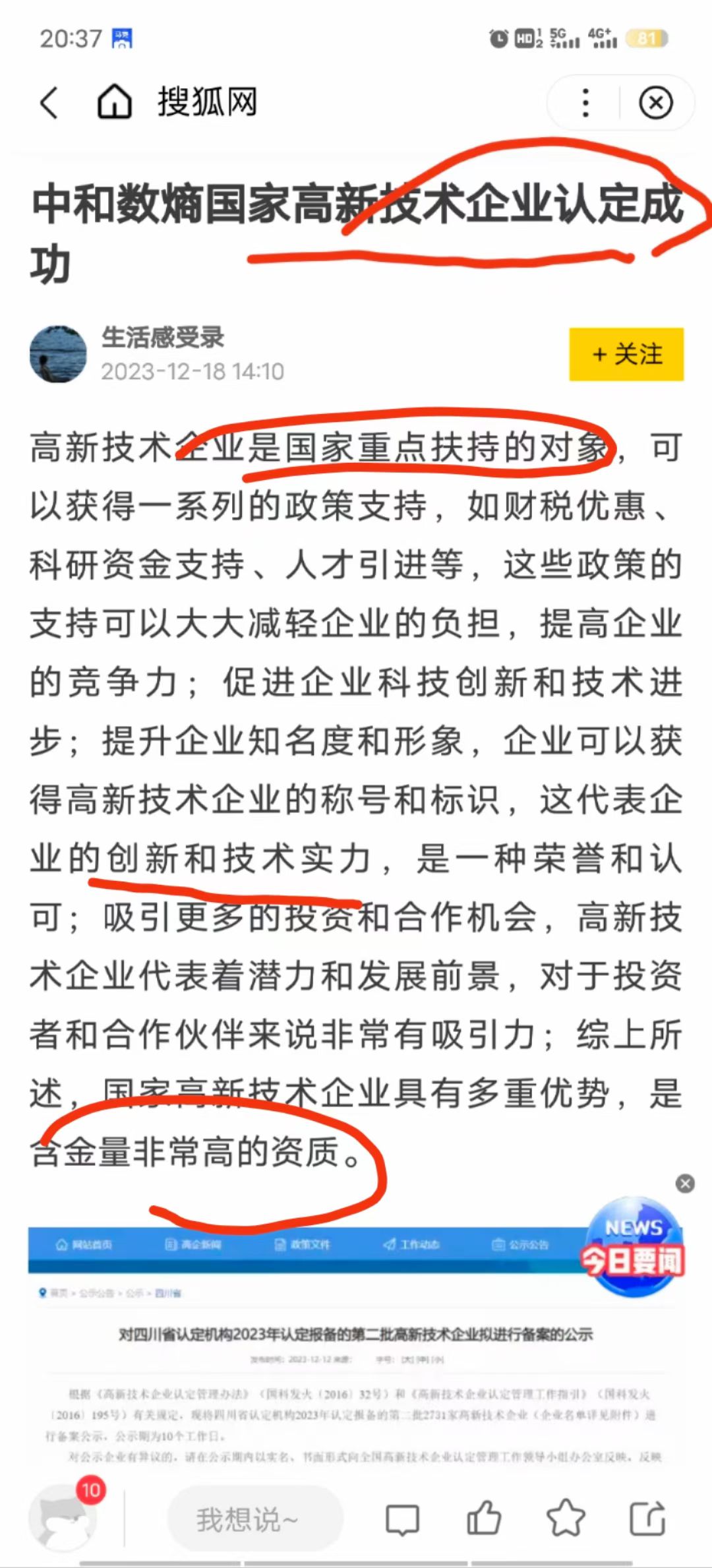View the article comments
The width and height of the screenshot is (712, 1568).
coord(402,1519)
